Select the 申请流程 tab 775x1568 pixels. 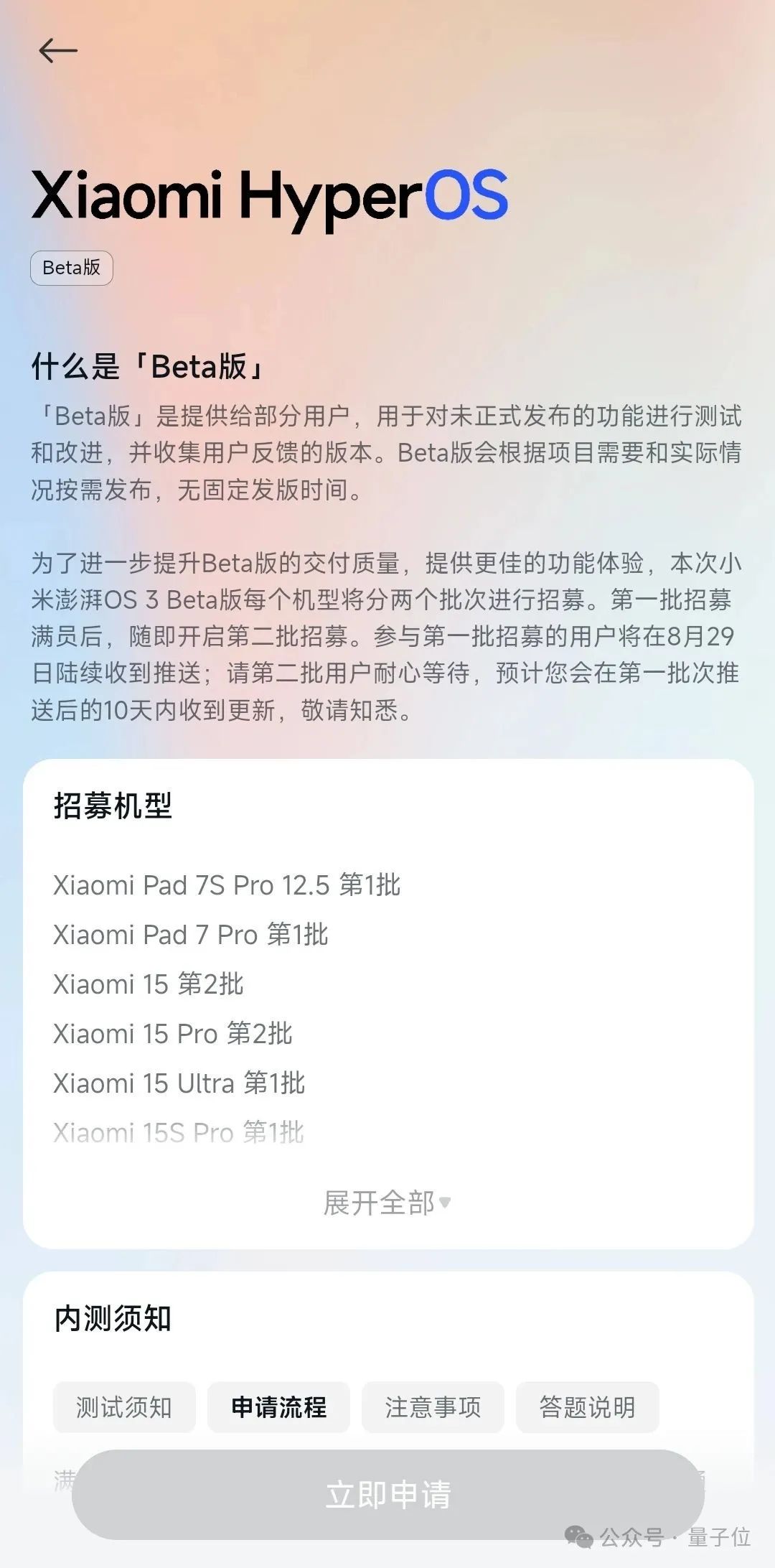[278, 1407]
